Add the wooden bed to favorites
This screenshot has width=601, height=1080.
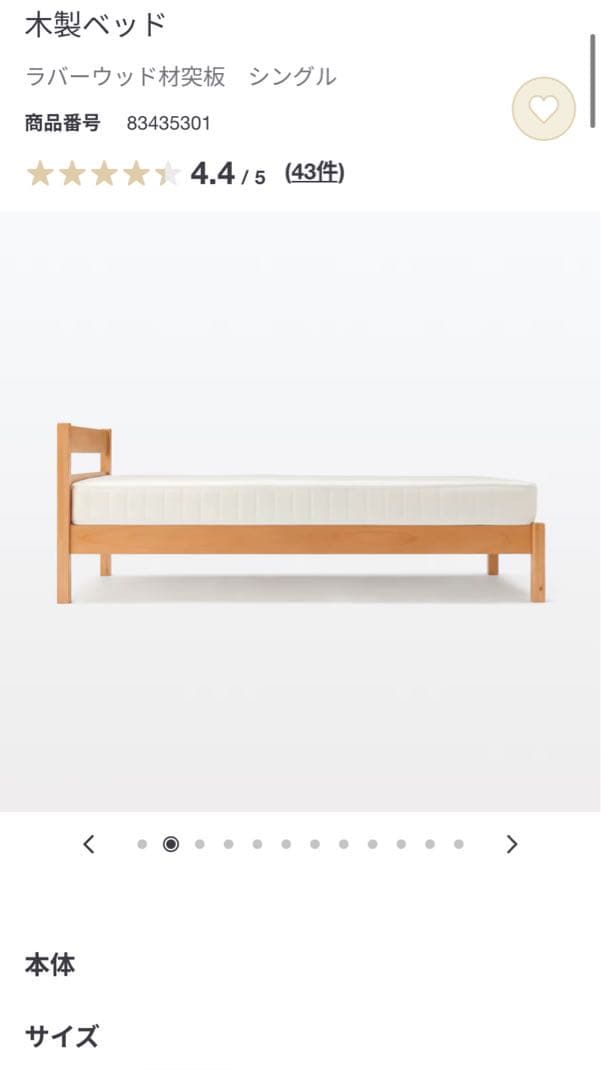coord(543,108)
